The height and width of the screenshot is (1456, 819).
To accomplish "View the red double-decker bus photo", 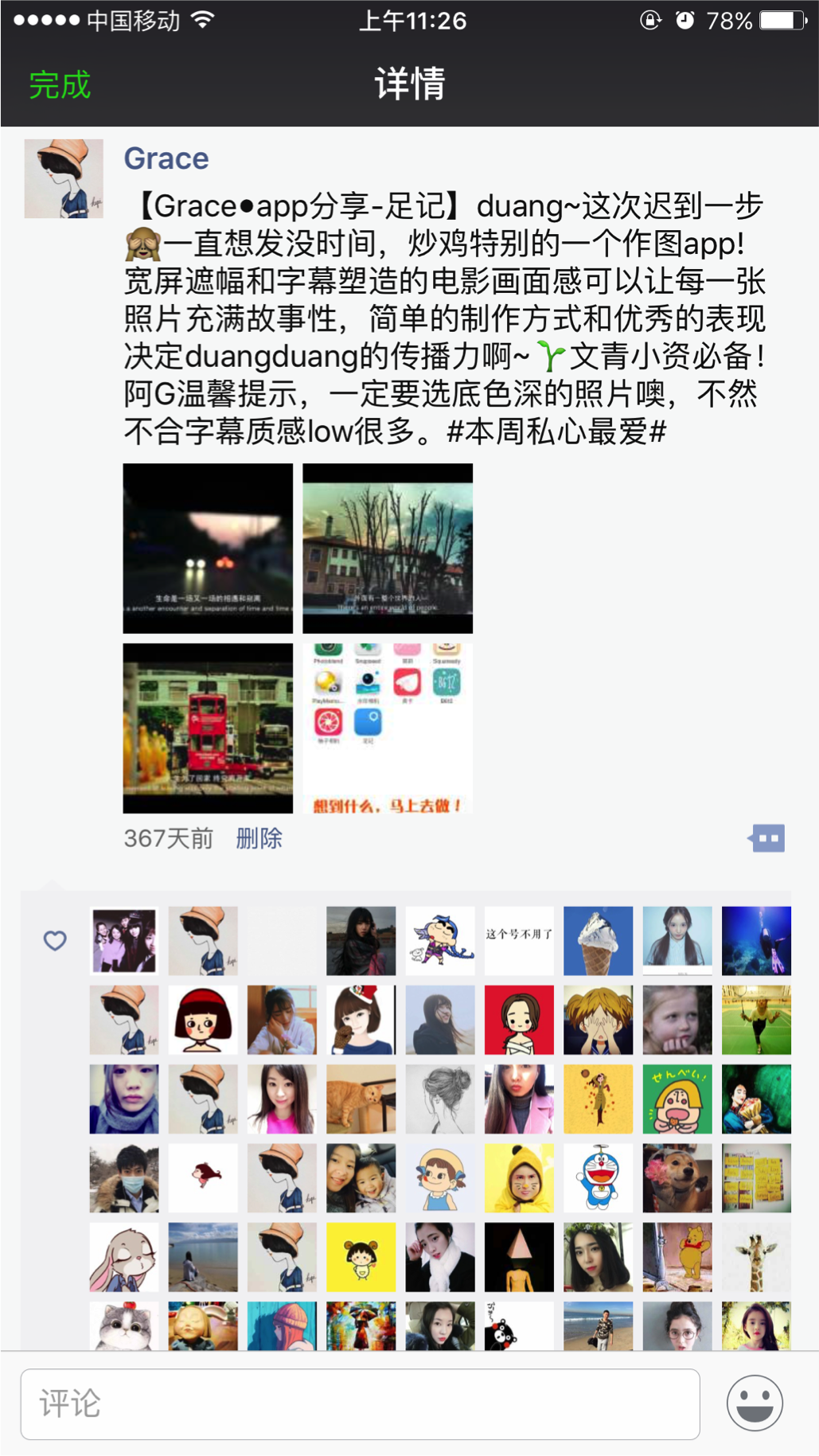I will point(208,728).
